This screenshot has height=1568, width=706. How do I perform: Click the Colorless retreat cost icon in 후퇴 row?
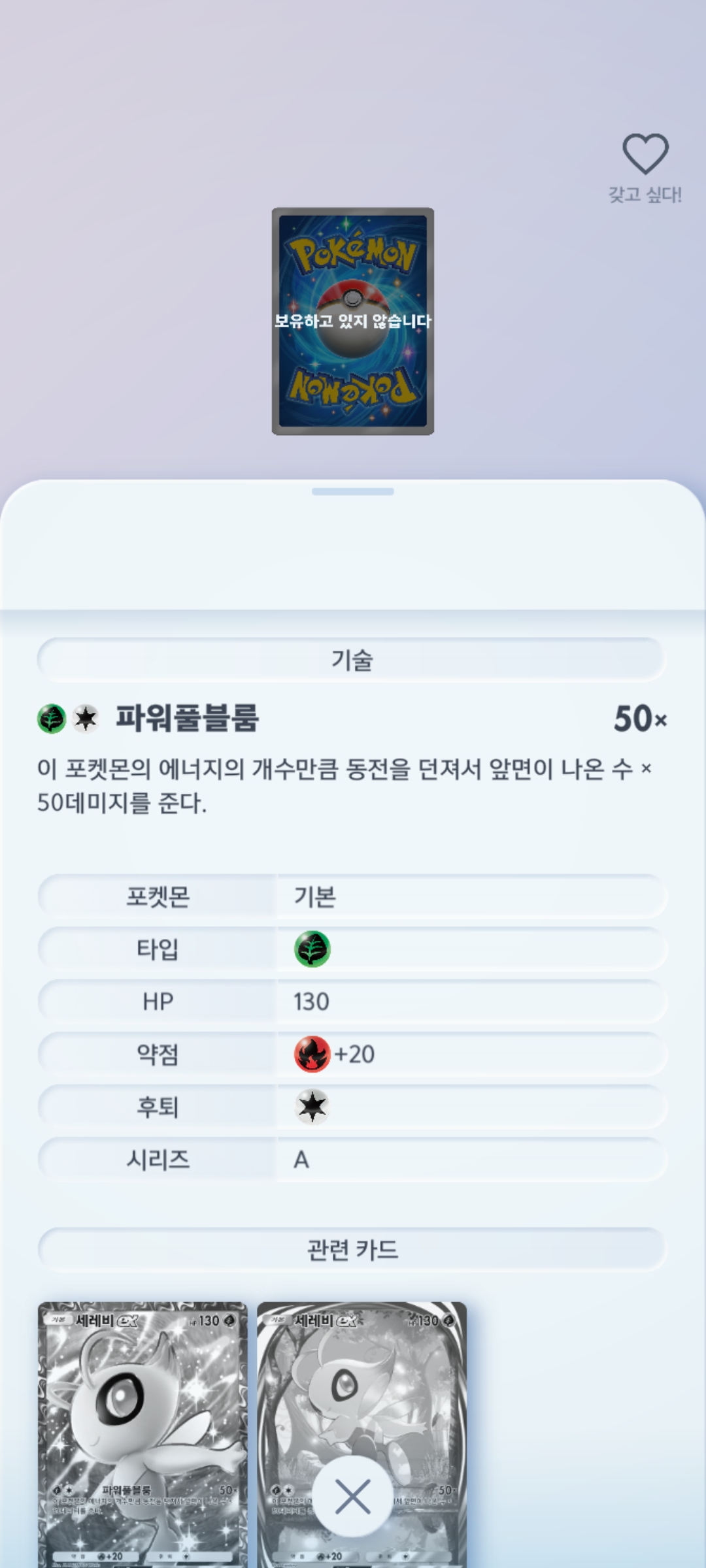pyautogui.click(x=314, y=1107)
